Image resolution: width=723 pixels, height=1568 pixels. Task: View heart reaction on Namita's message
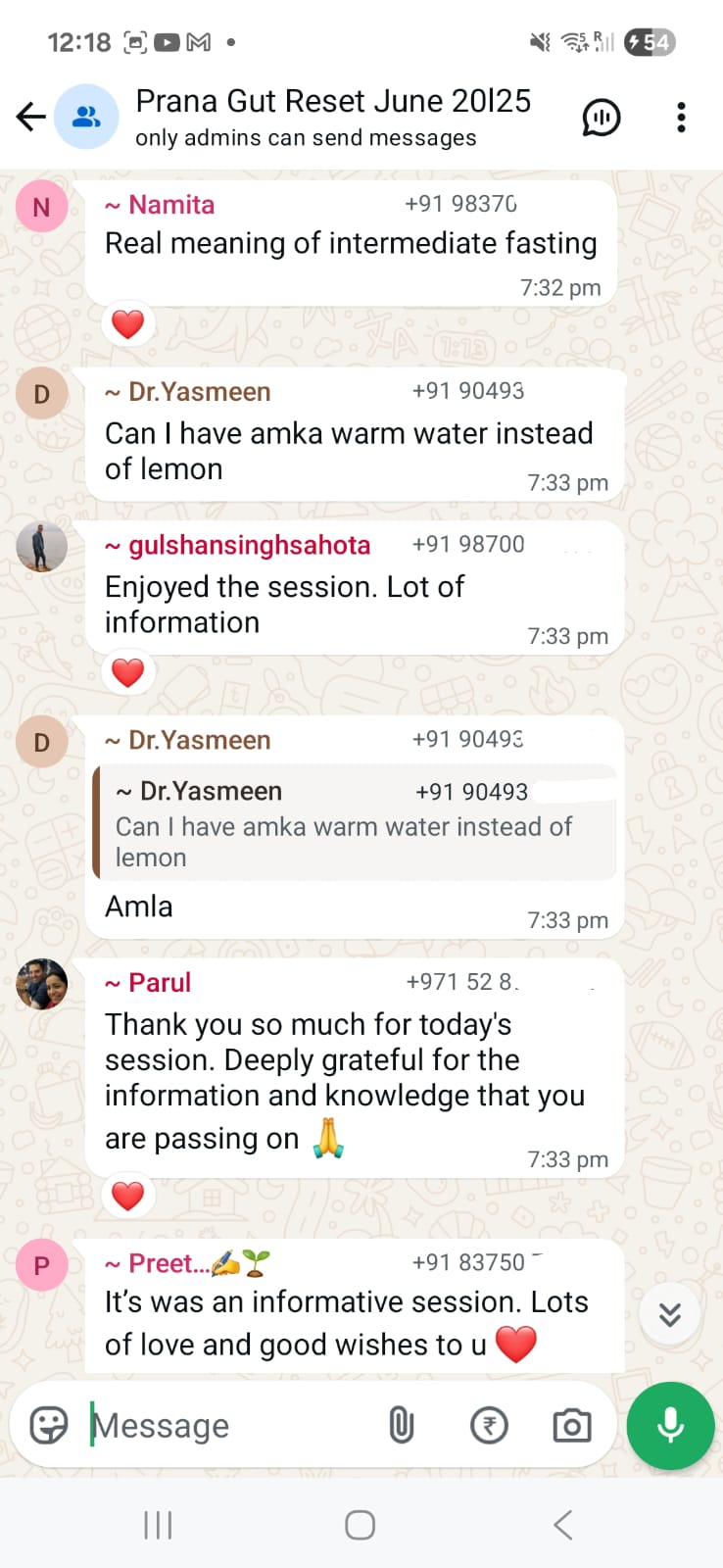pyautogui.click(x=128, y=324)
